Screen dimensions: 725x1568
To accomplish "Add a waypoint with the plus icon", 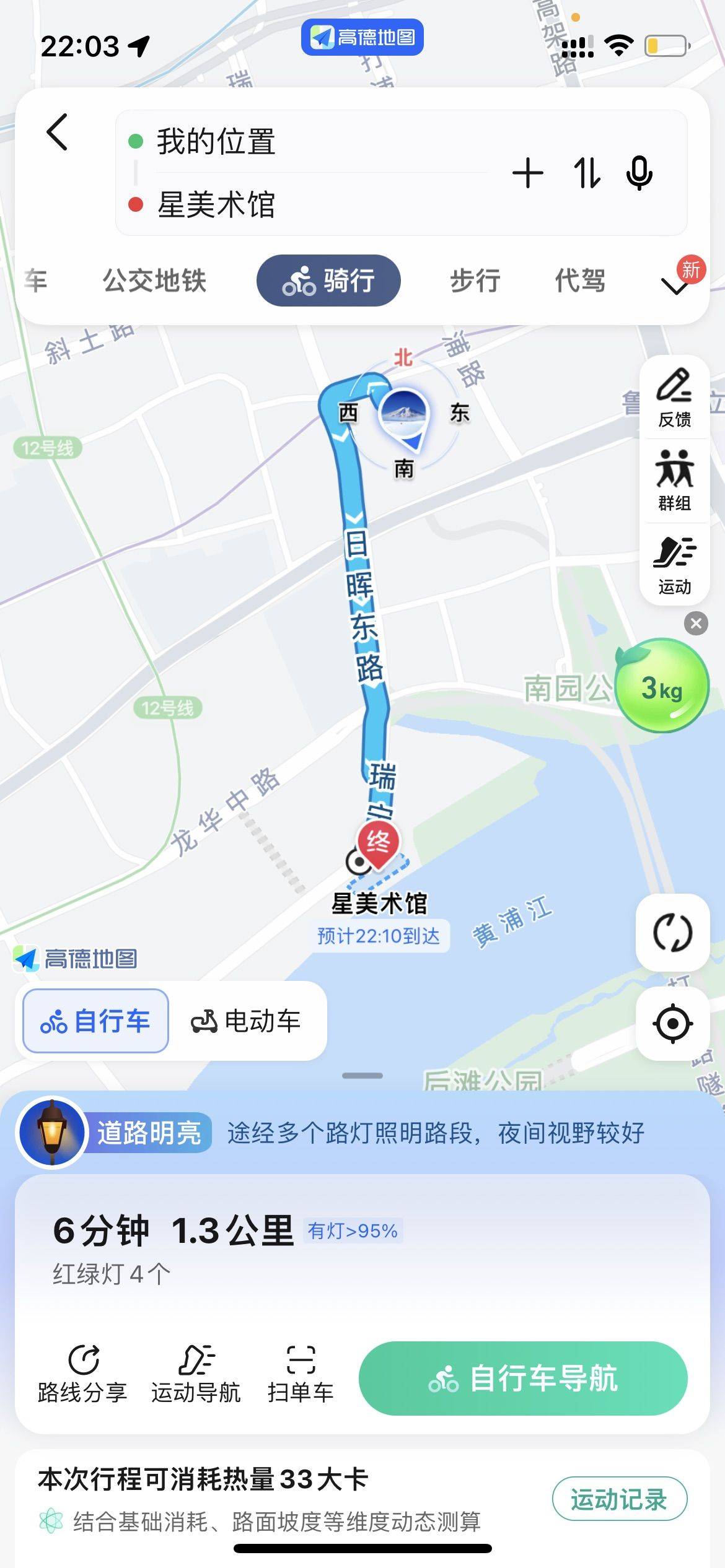I will click(528, 173).
